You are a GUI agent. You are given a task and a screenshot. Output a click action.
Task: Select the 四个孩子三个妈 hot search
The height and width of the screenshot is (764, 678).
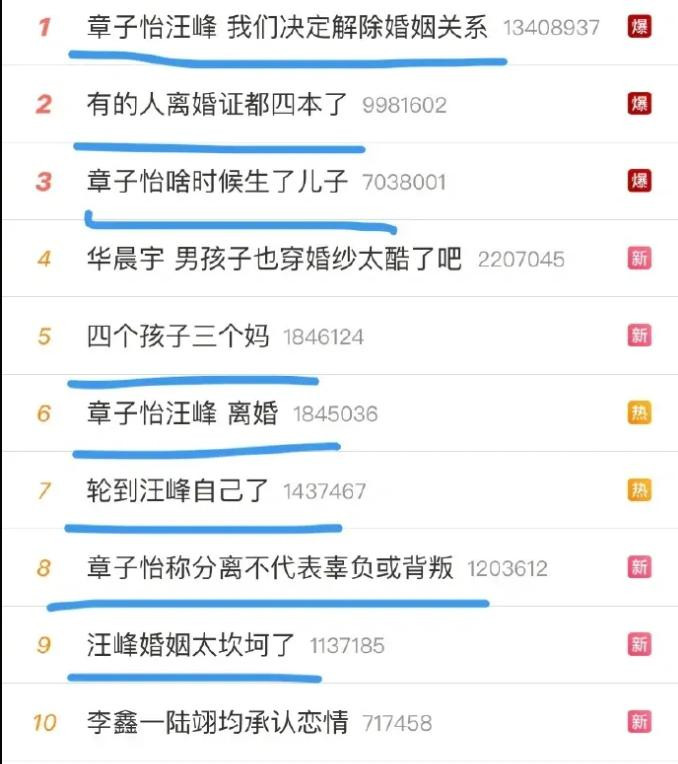tap(178, 336)
